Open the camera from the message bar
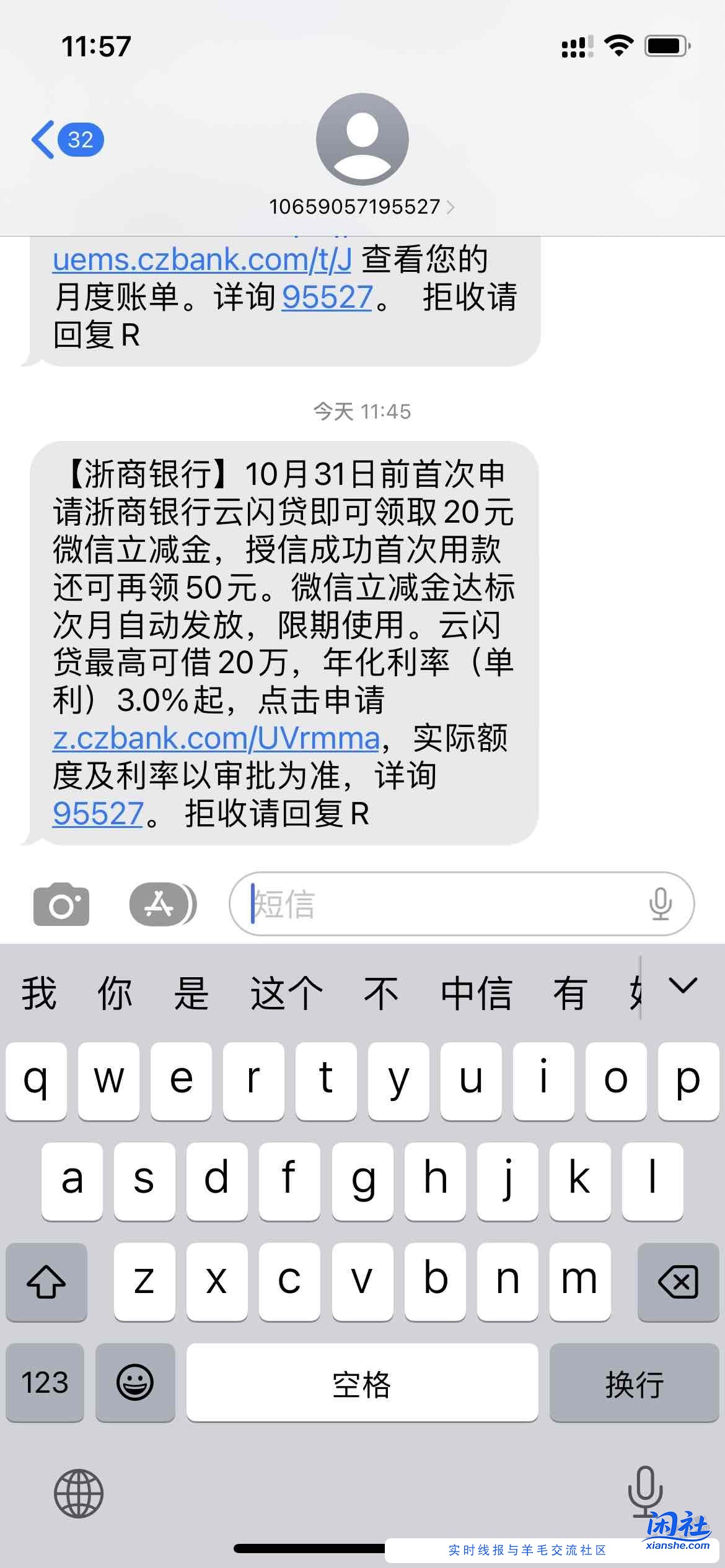Image resolution: width=725 pixels, height=1568 pixels. (60, 904)
